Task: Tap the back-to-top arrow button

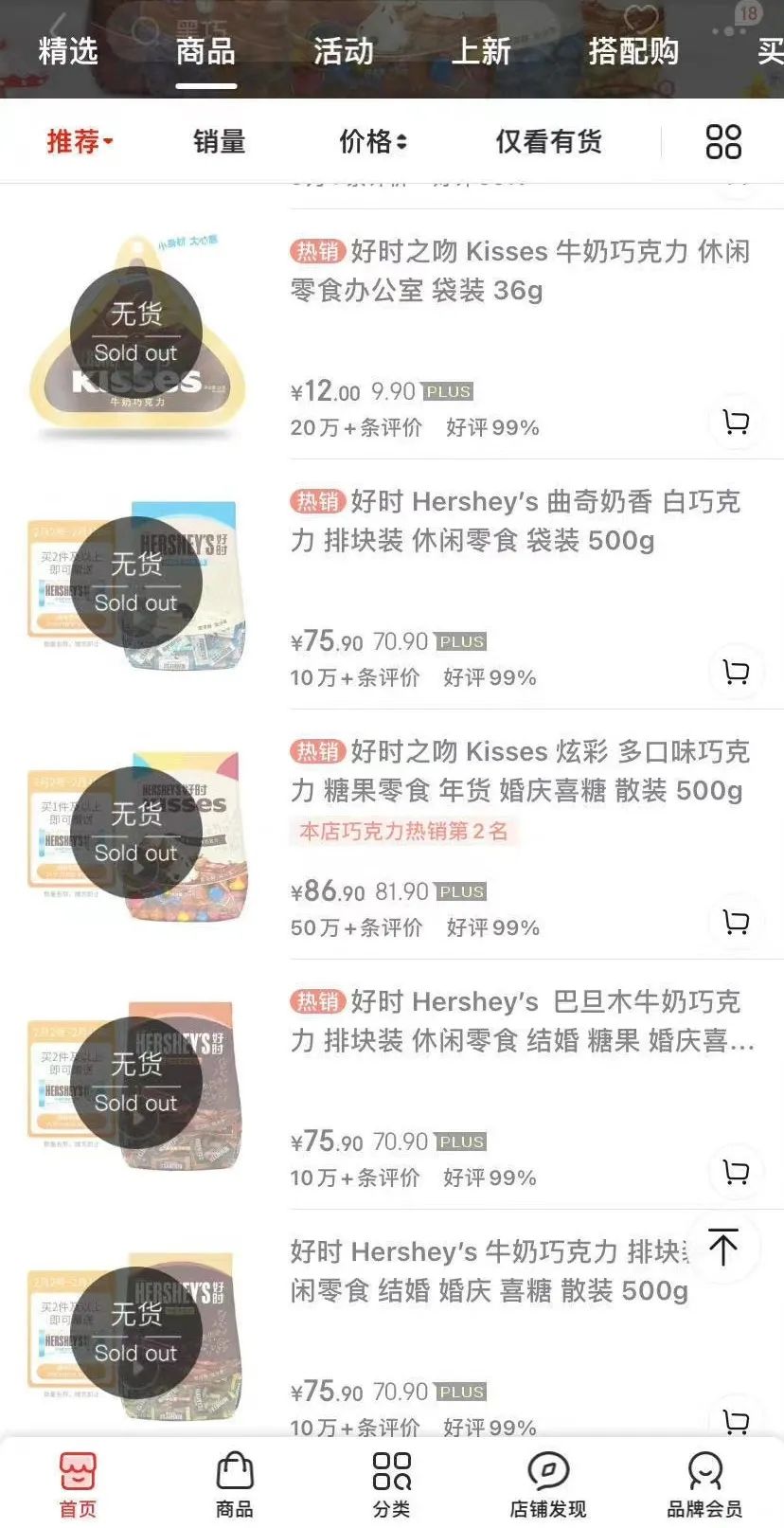Action: pos(723,1247)
